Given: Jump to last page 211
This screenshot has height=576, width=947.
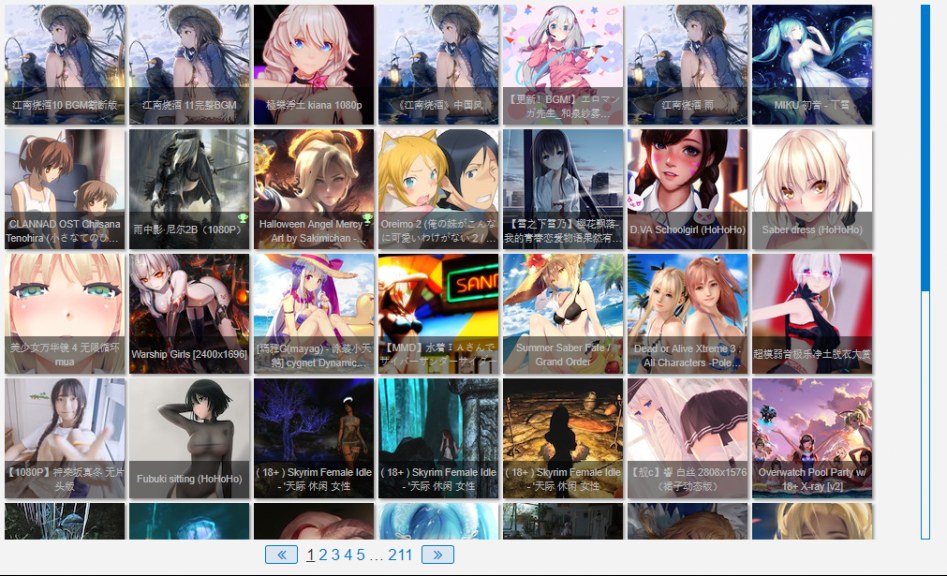Looking at the screenshot, I should point(400,554).
